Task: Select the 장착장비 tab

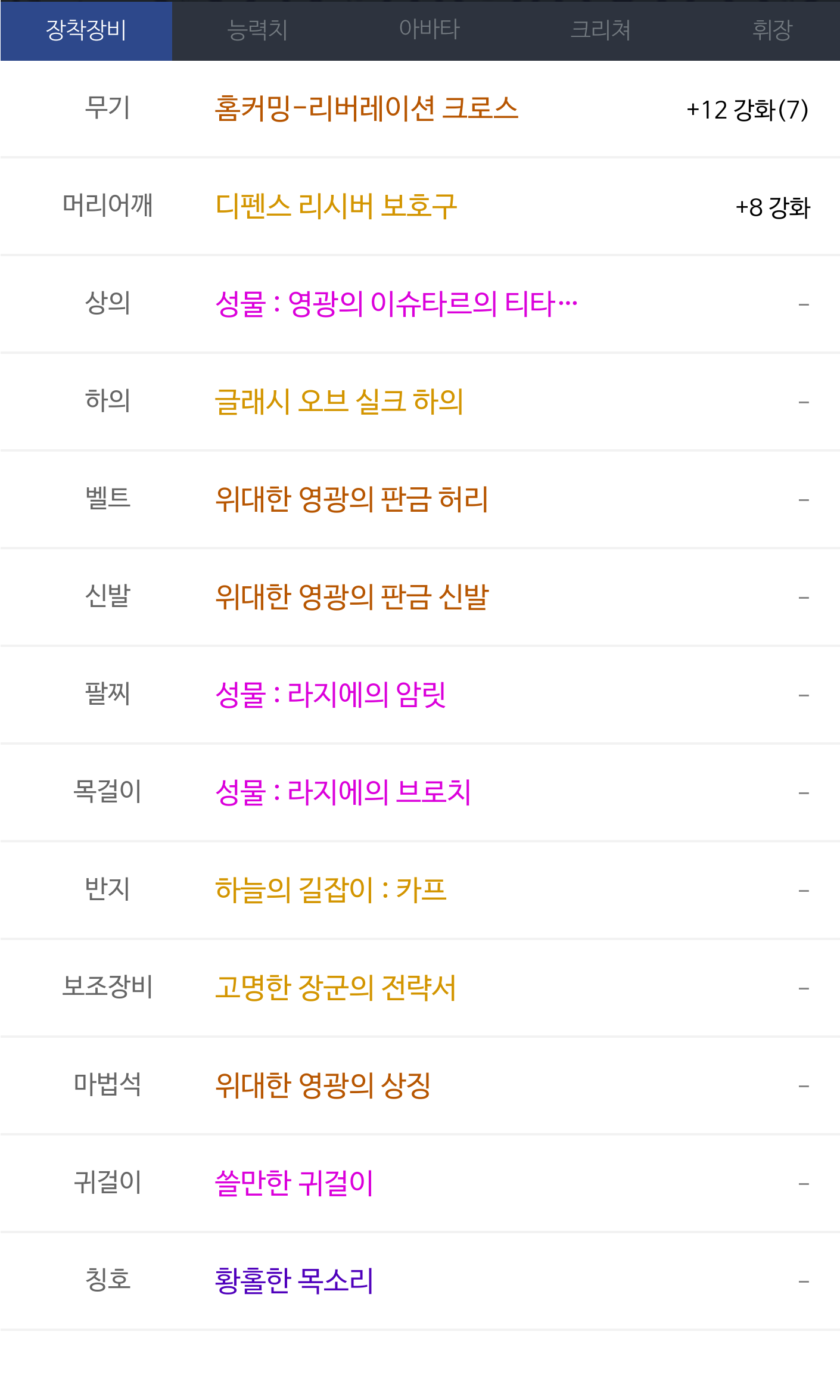Action: coord(86,30)
